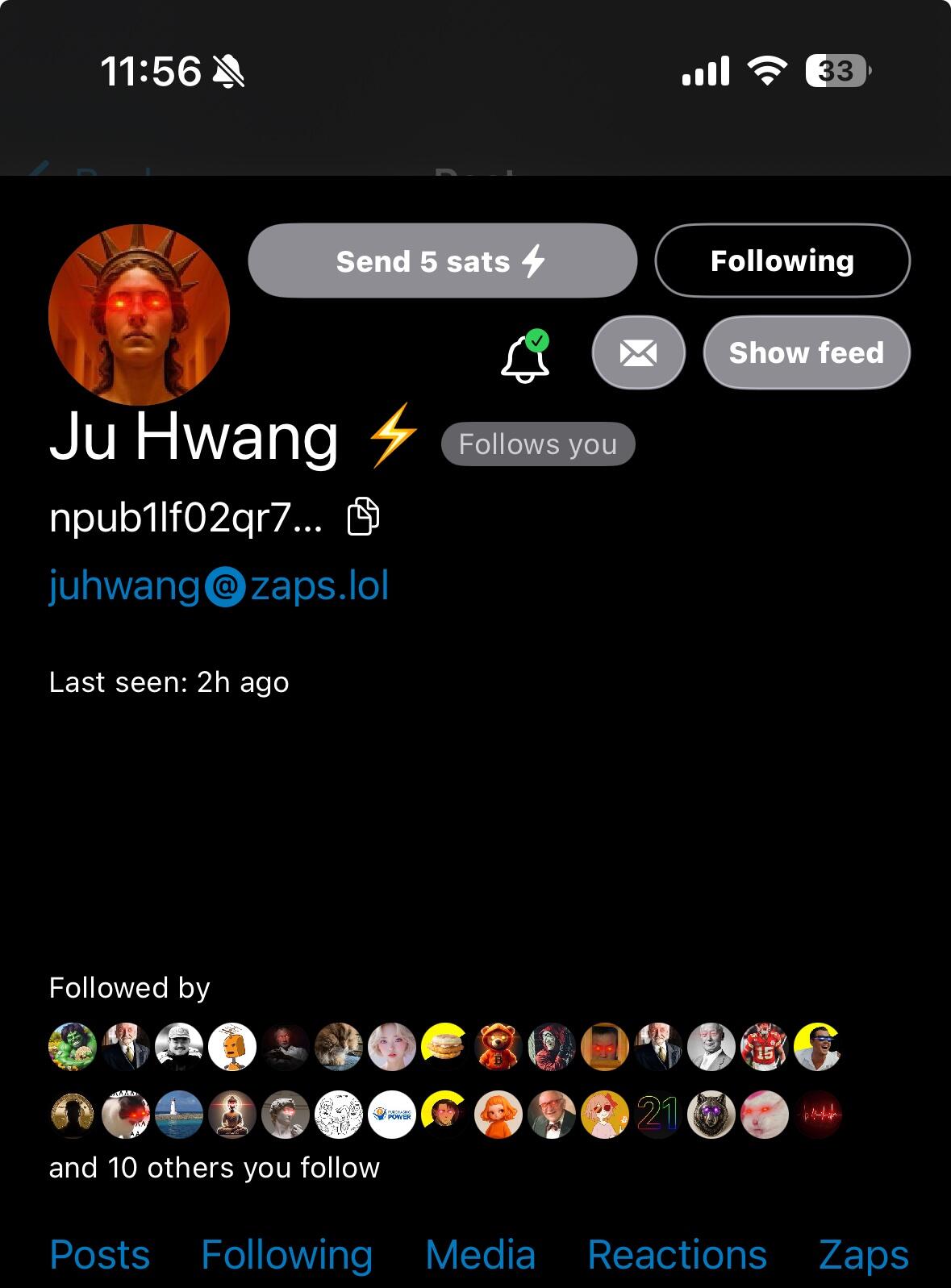Screen dimensions: 951x1288
Task: Open the football player number 15 avatar
Action: (764, 1047)
